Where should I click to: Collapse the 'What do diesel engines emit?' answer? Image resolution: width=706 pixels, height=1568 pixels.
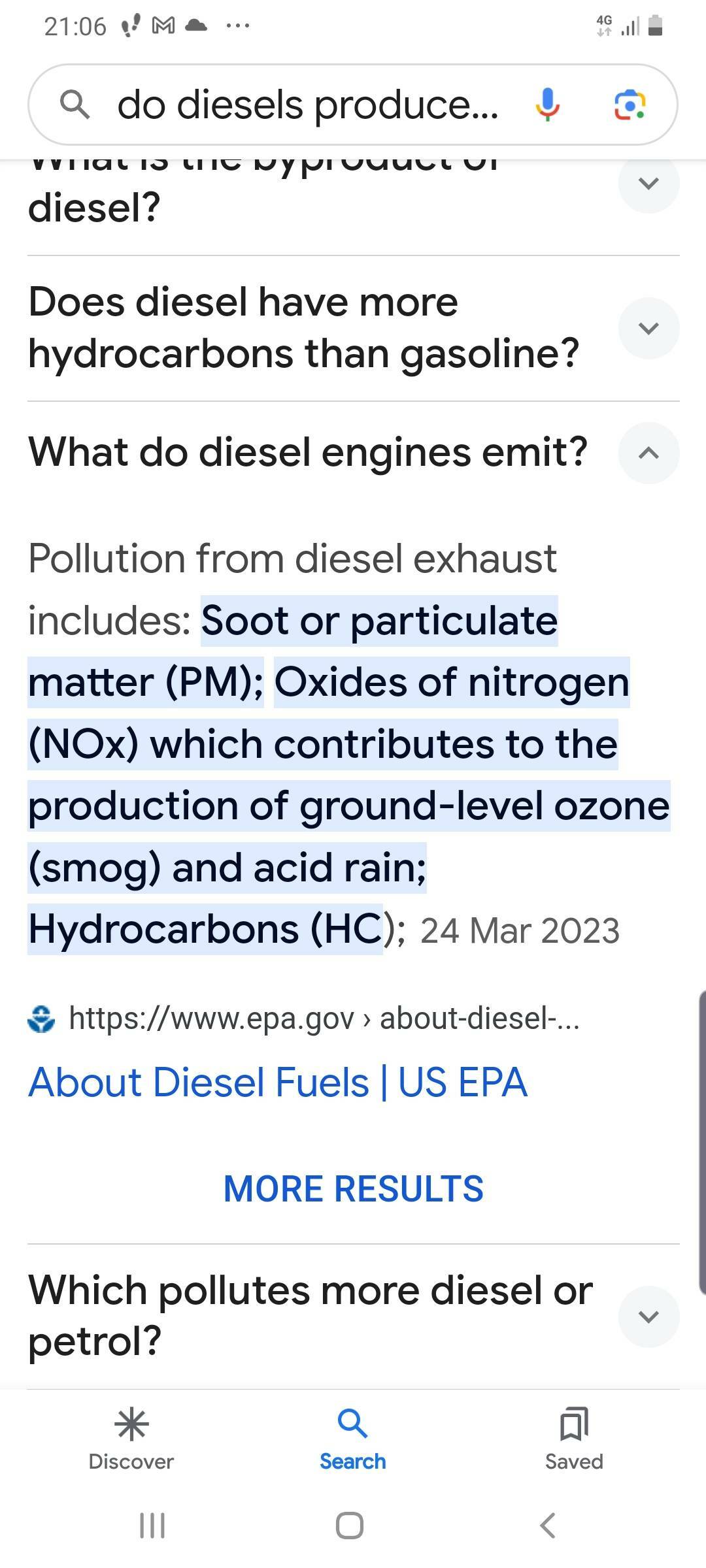648,453
